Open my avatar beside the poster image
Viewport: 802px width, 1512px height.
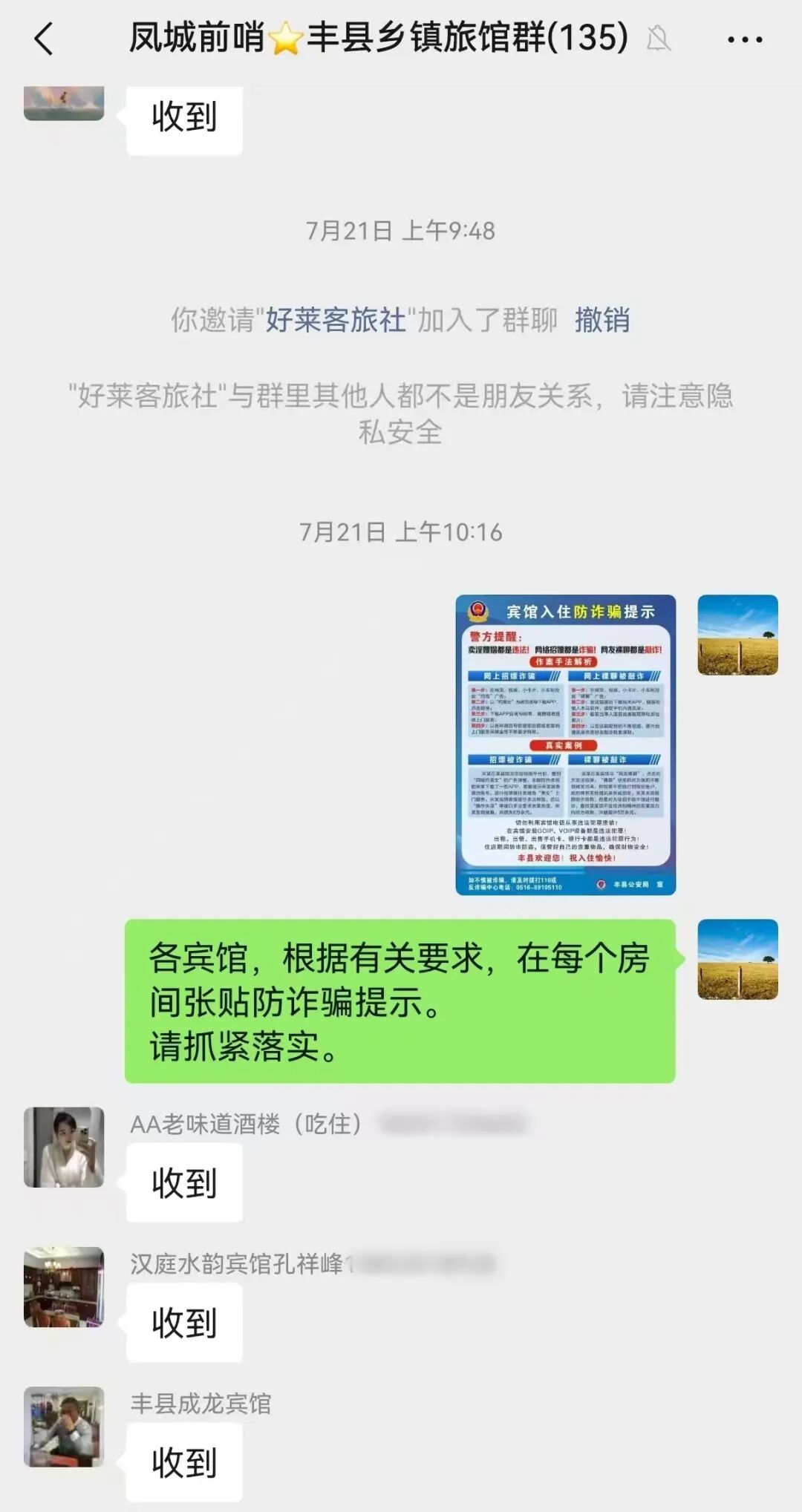pyautogui.click(x=737, y=635)
